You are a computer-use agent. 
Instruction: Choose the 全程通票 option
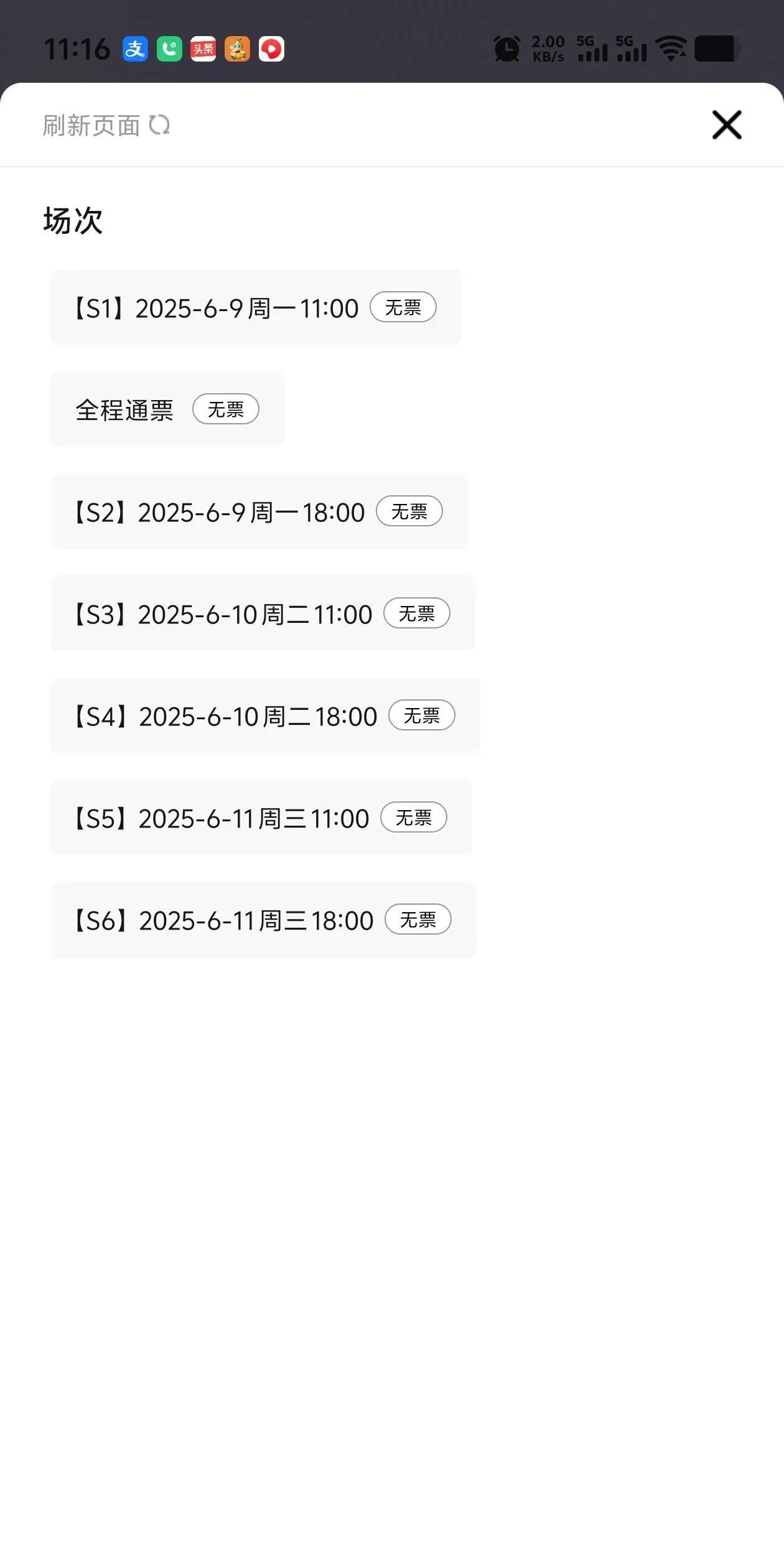[x=167, y=409]
